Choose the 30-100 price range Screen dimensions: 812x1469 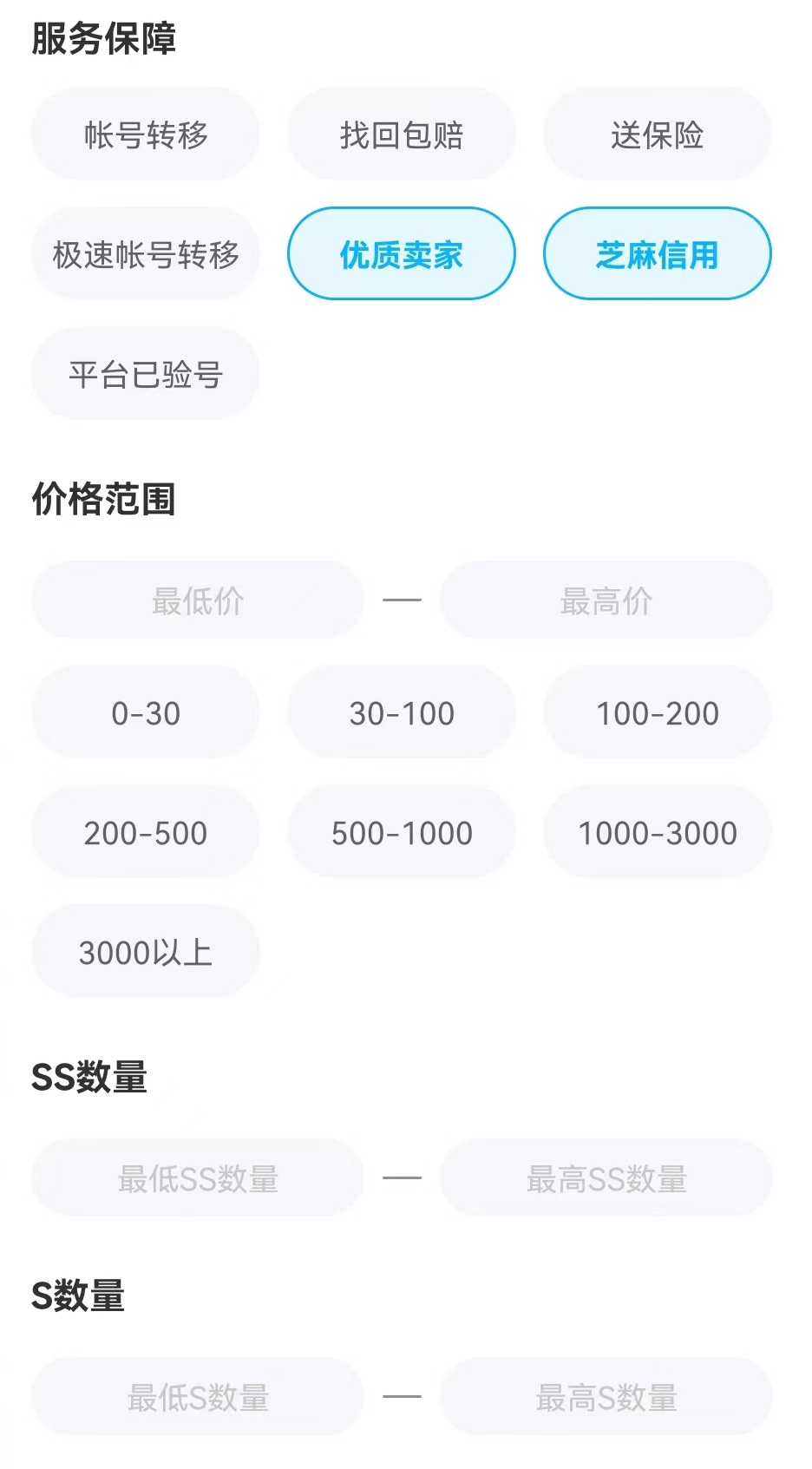point(402,713)
